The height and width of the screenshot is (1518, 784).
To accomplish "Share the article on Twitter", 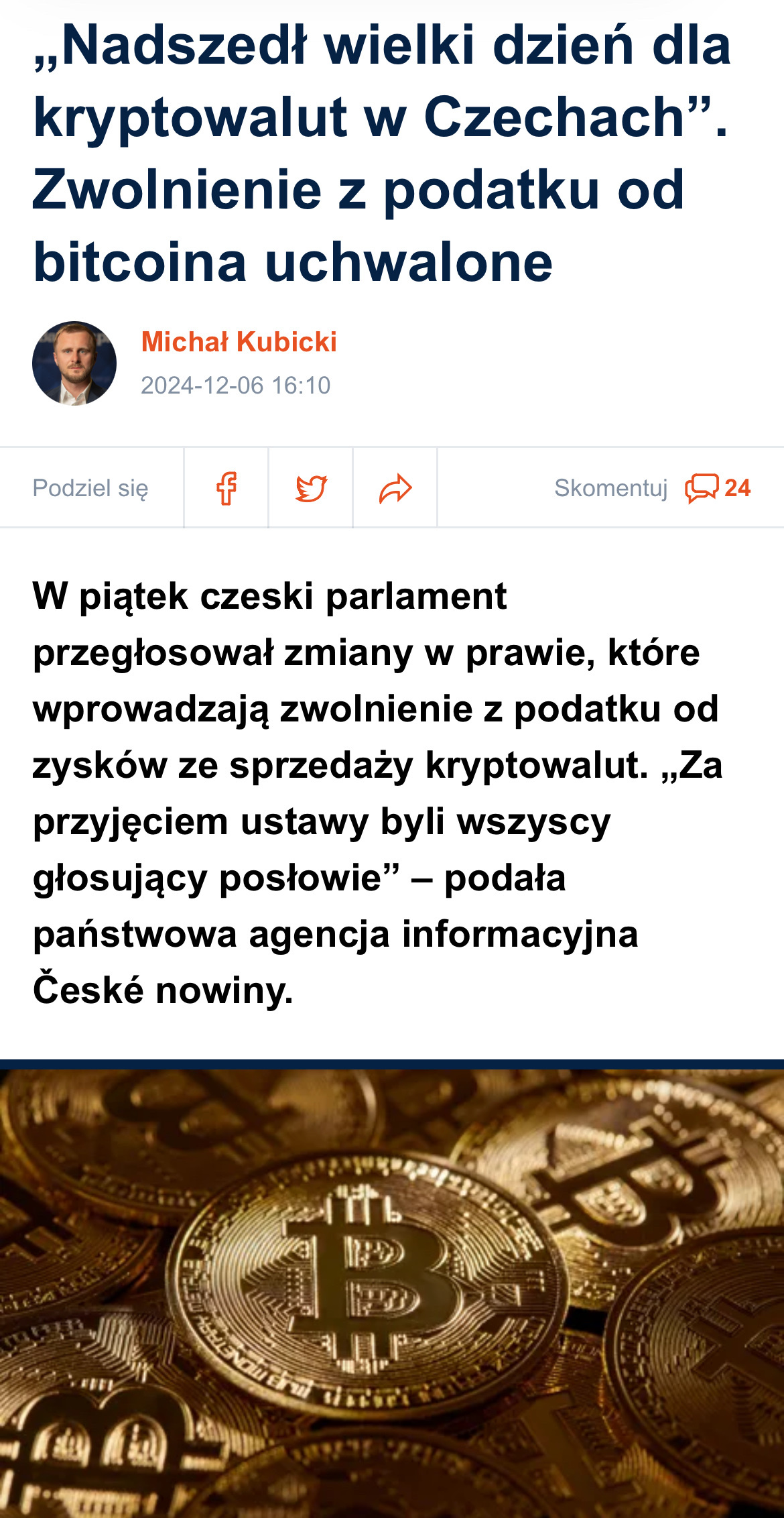I will (x=311, y=488).
